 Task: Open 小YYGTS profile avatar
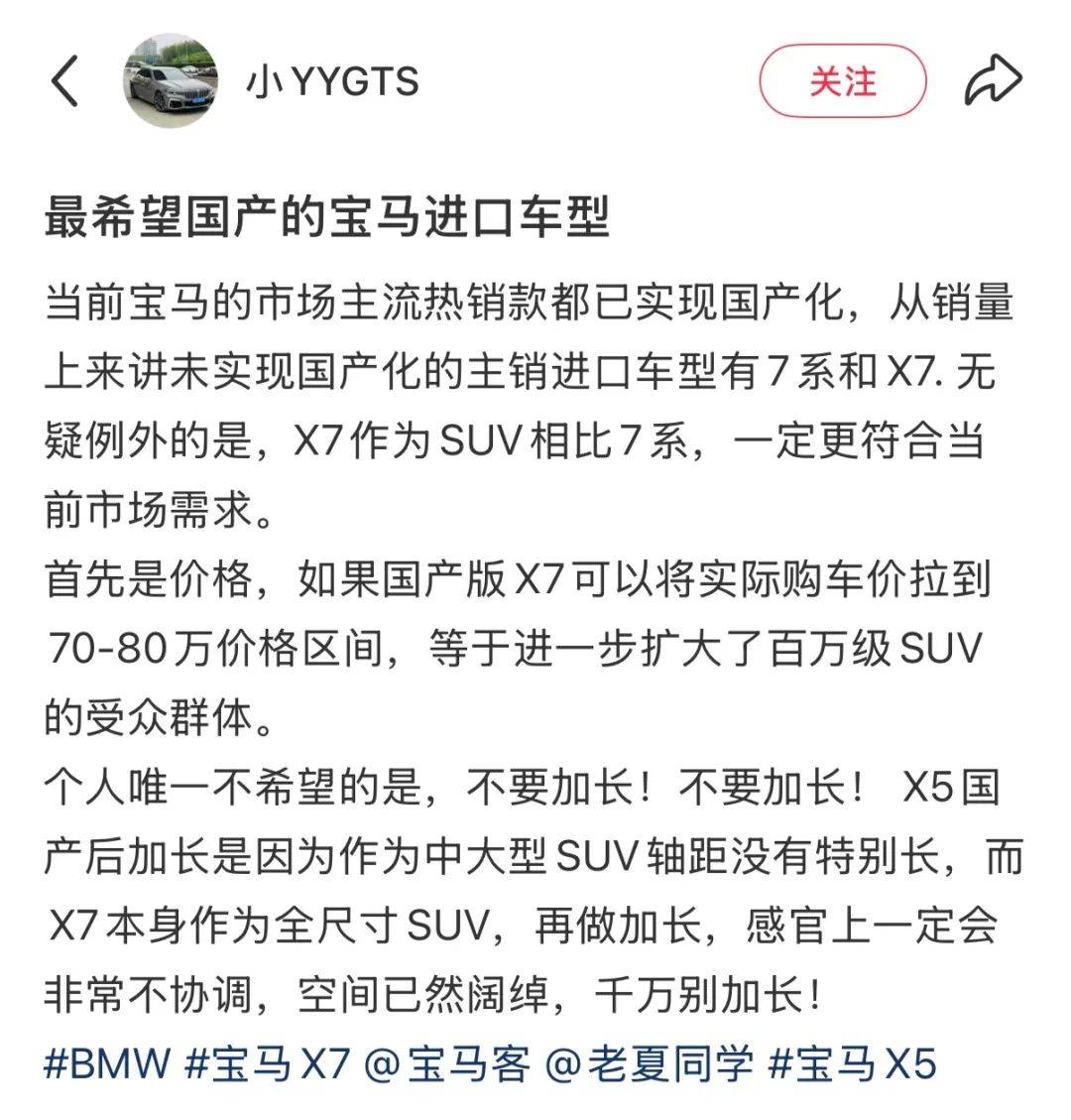(170, 81)
